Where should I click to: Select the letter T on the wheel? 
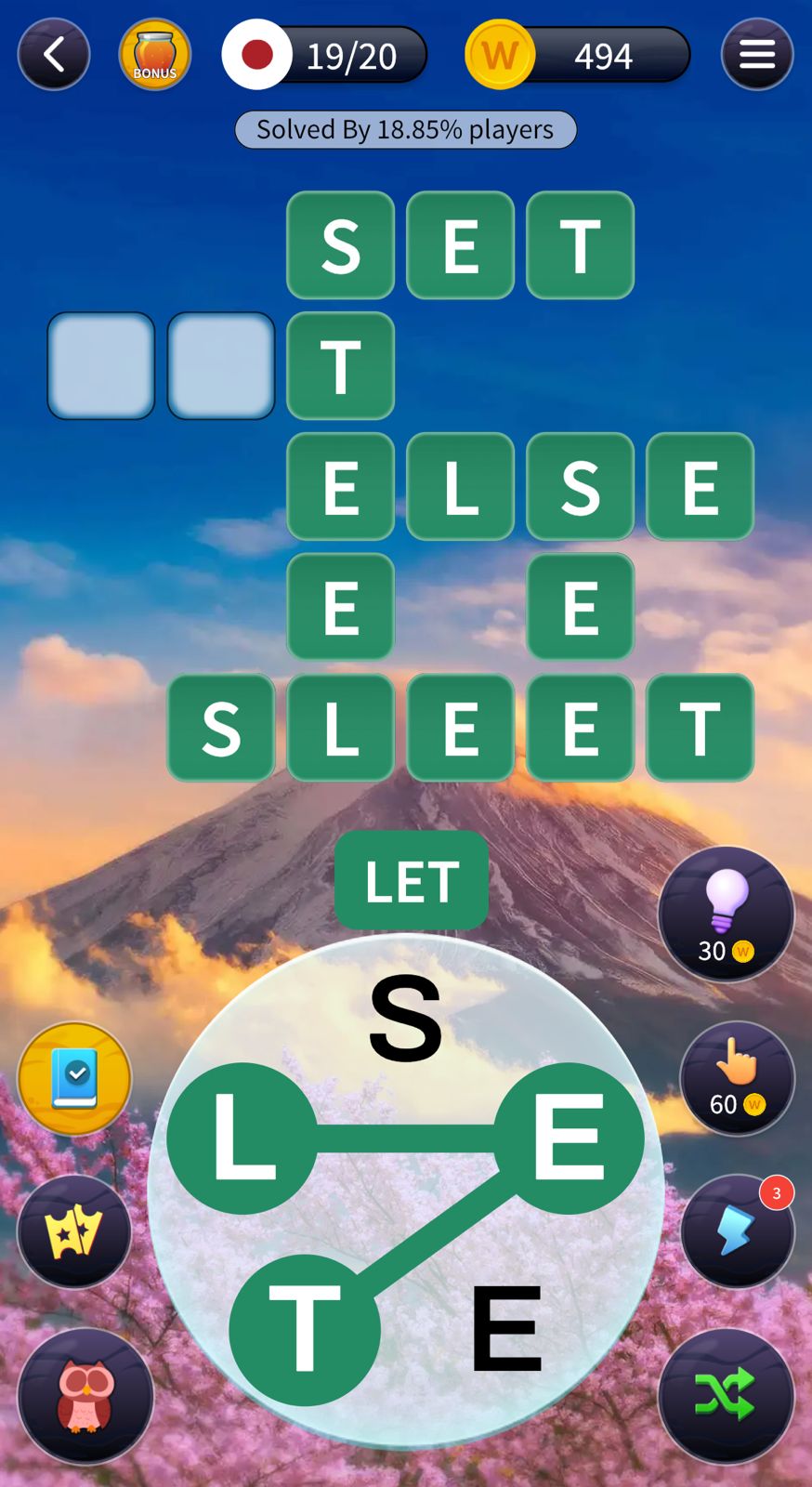click(x=305, y=1329)
